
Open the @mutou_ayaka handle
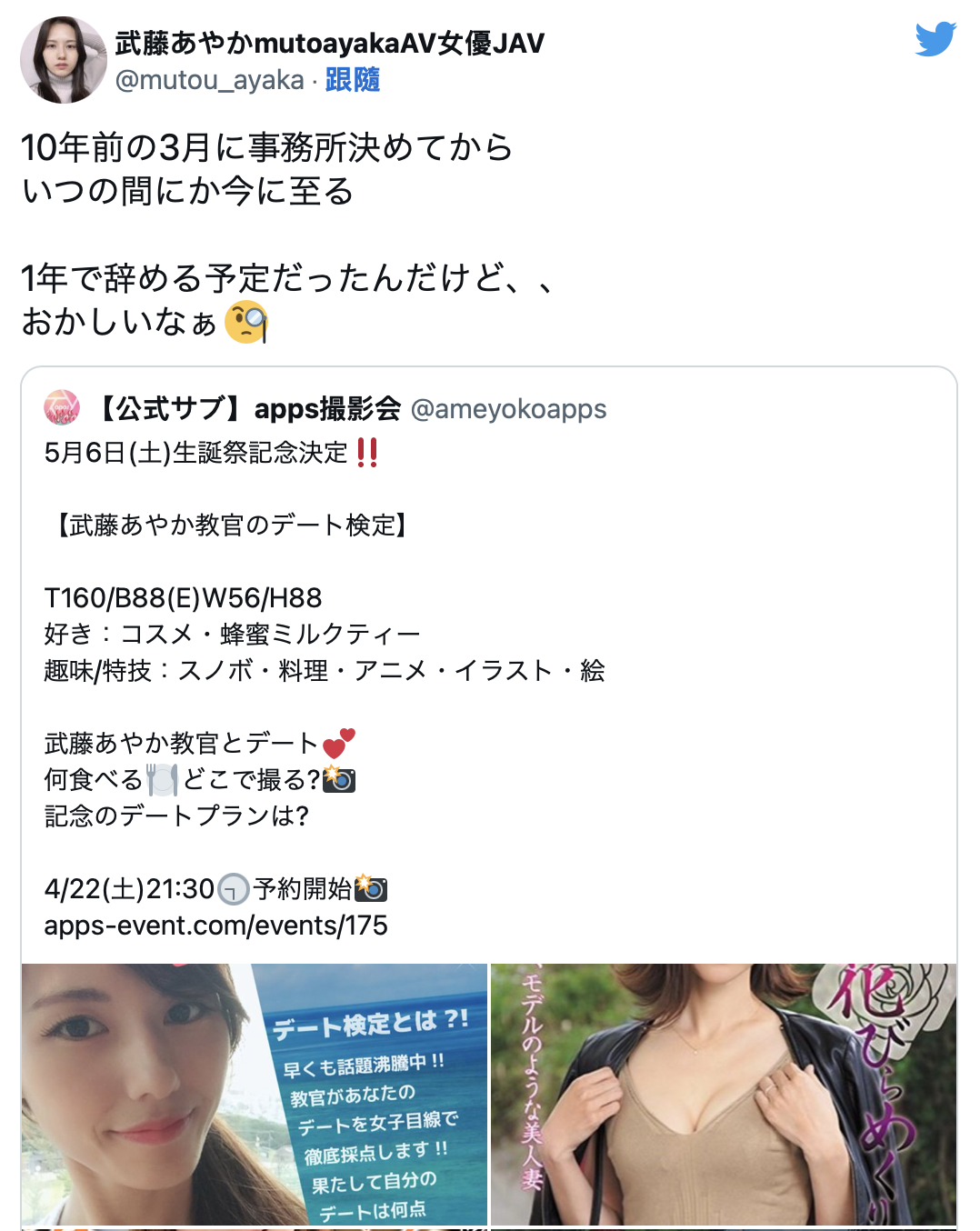point(209,80)
